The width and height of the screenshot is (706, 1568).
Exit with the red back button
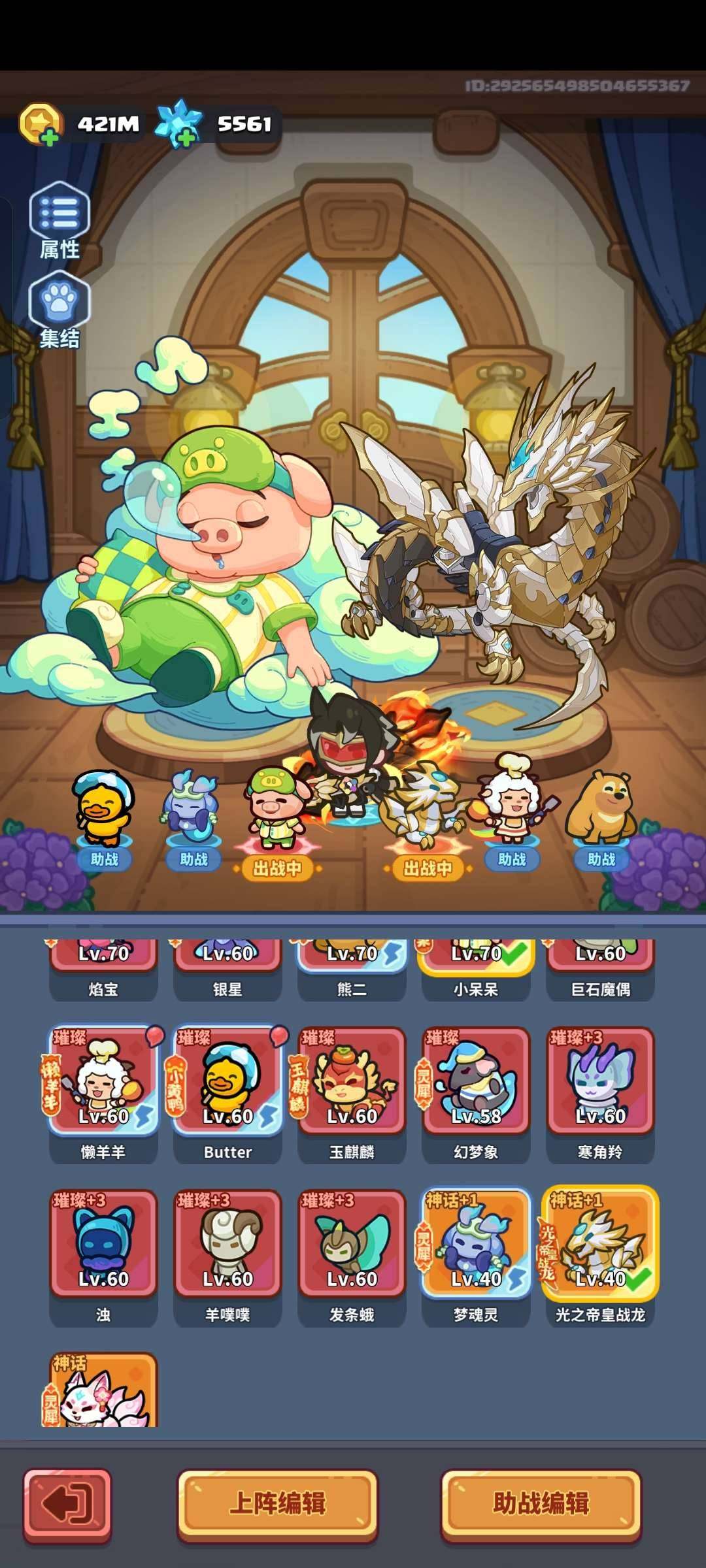pos(67,1505)
